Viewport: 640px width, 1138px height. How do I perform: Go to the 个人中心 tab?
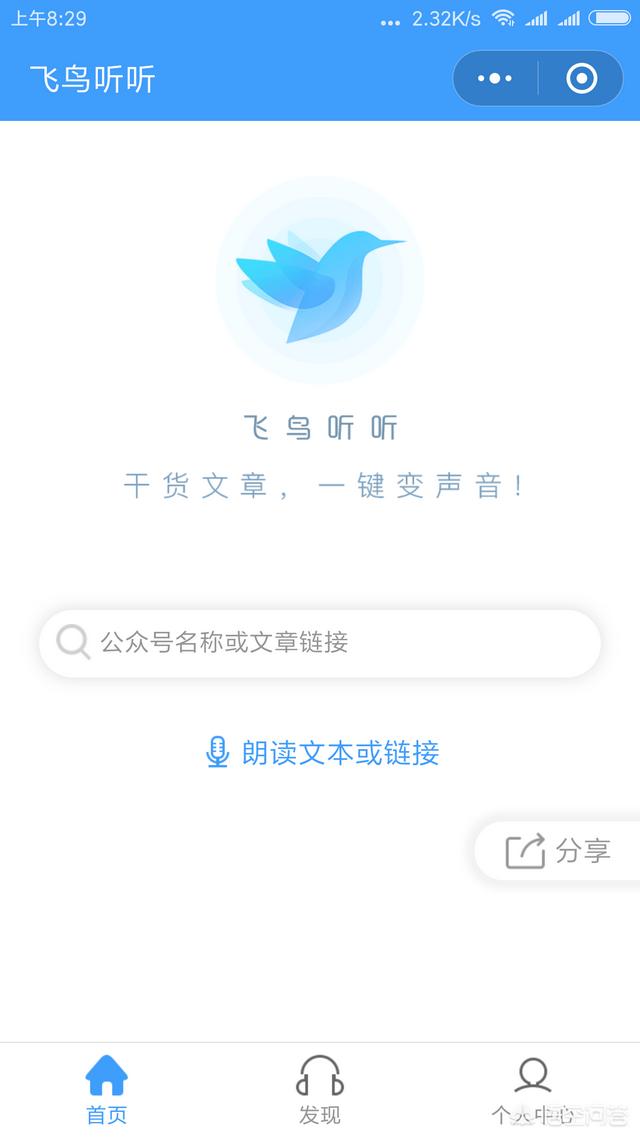click(533, 1090)
